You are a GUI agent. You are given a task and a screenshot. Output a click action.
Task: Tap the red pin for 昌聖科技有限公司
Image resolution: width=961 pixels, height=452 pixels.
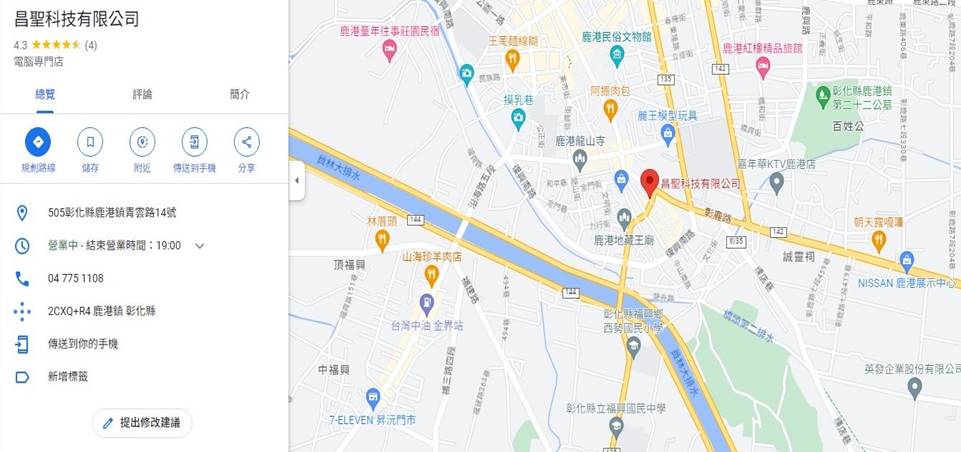(x=650, y=180)
